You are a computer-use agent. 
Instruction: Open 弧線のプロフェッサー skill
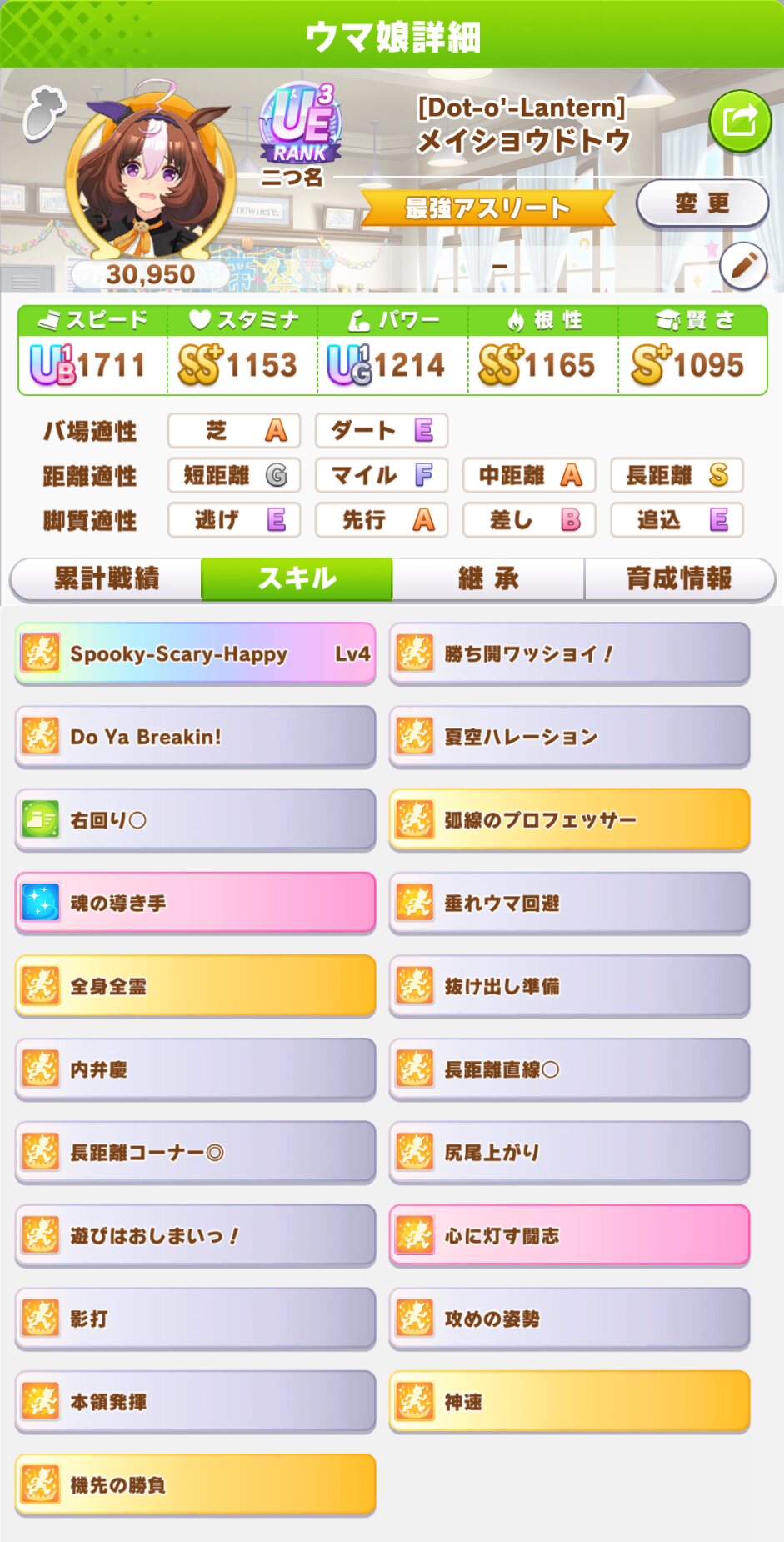[x=569, y=820]
